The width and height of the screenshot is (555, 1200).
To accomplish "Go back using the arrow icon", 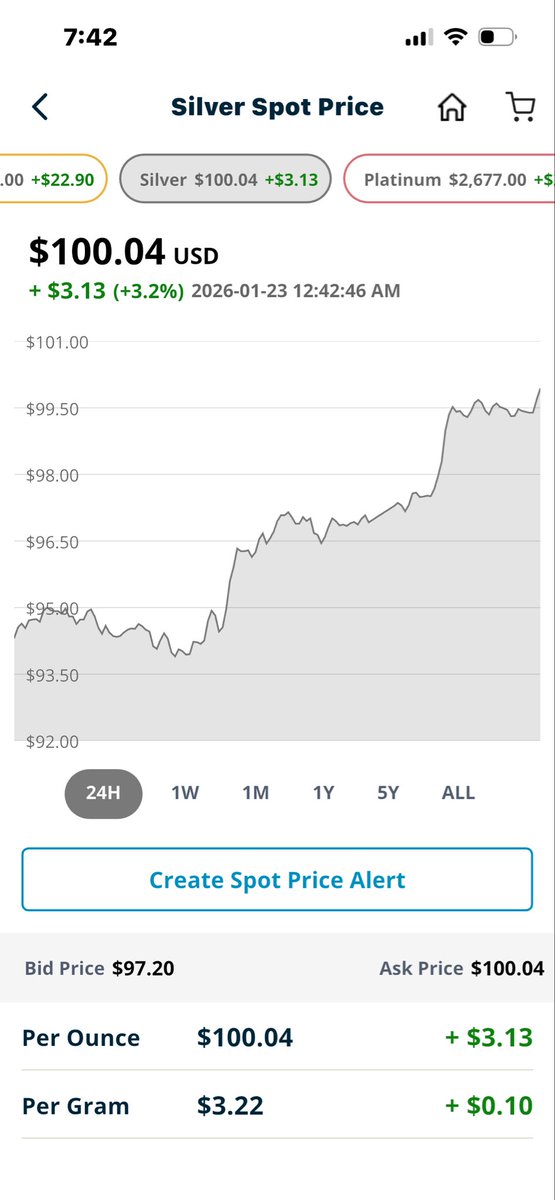I will click(x=40, y=107).
